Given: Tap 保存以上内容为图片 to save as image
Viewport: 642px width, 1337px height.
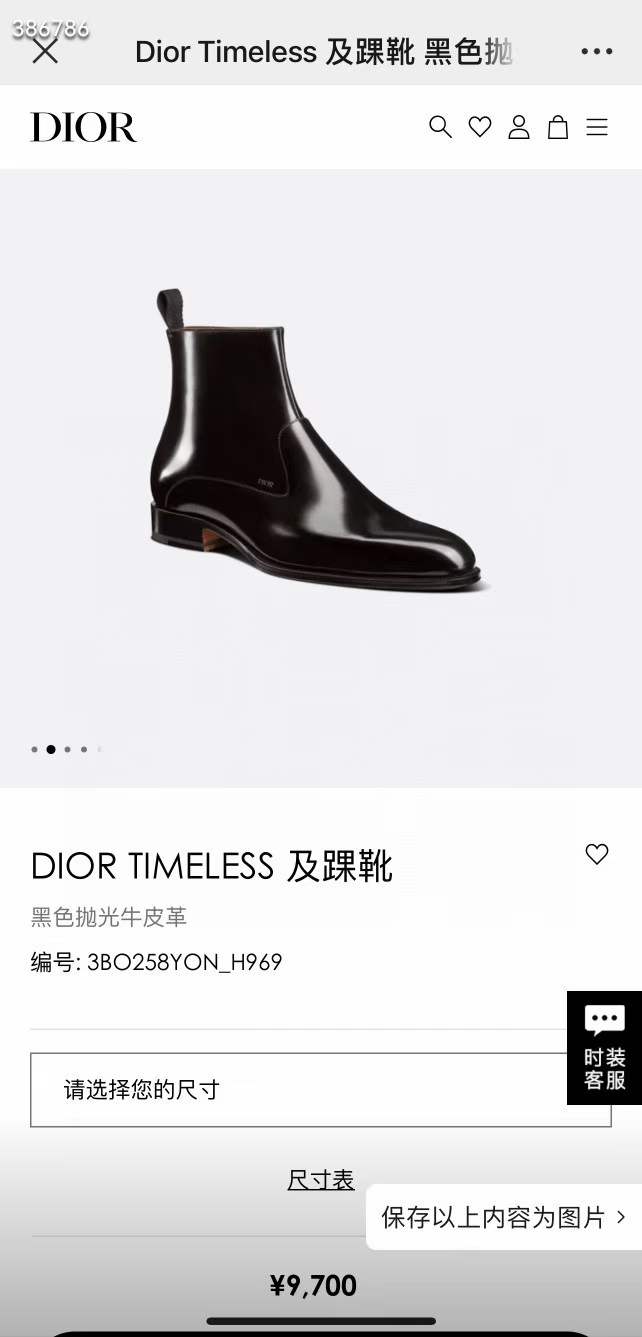Looking at the screenshot, I should (x=504, y=1217).
